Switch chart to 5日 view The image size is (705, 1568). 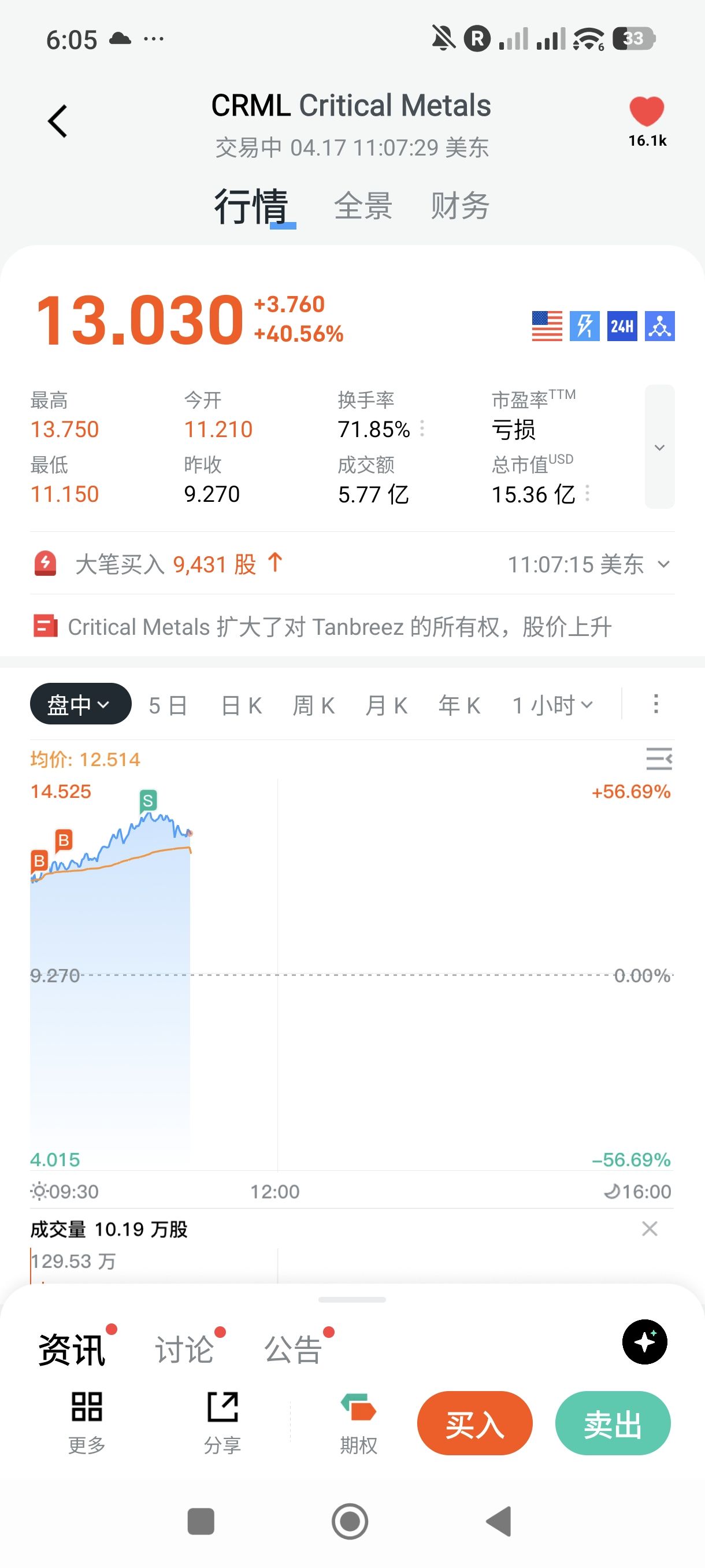tap(168, 705)
